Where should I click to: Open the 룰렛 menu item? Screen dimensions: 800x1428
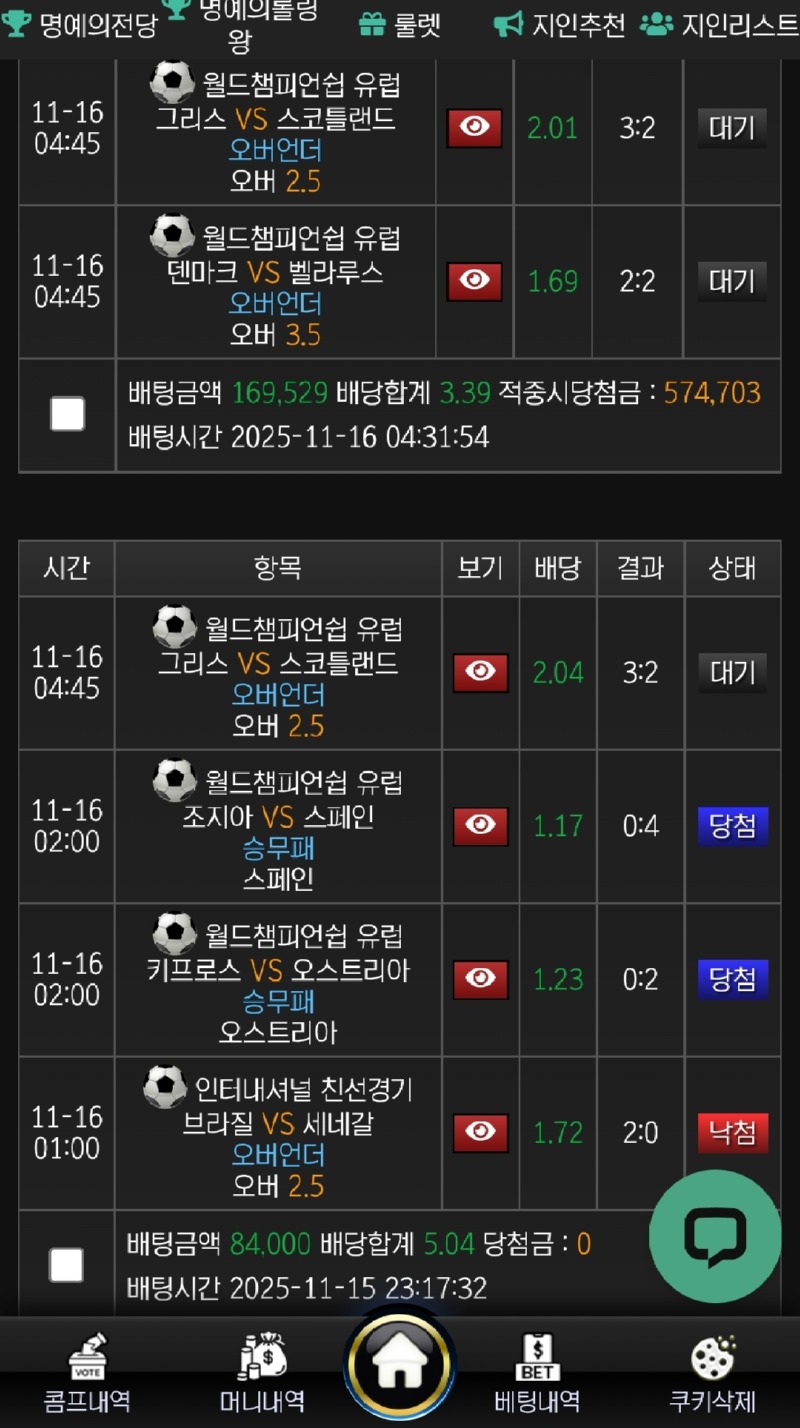coord(400,25)
